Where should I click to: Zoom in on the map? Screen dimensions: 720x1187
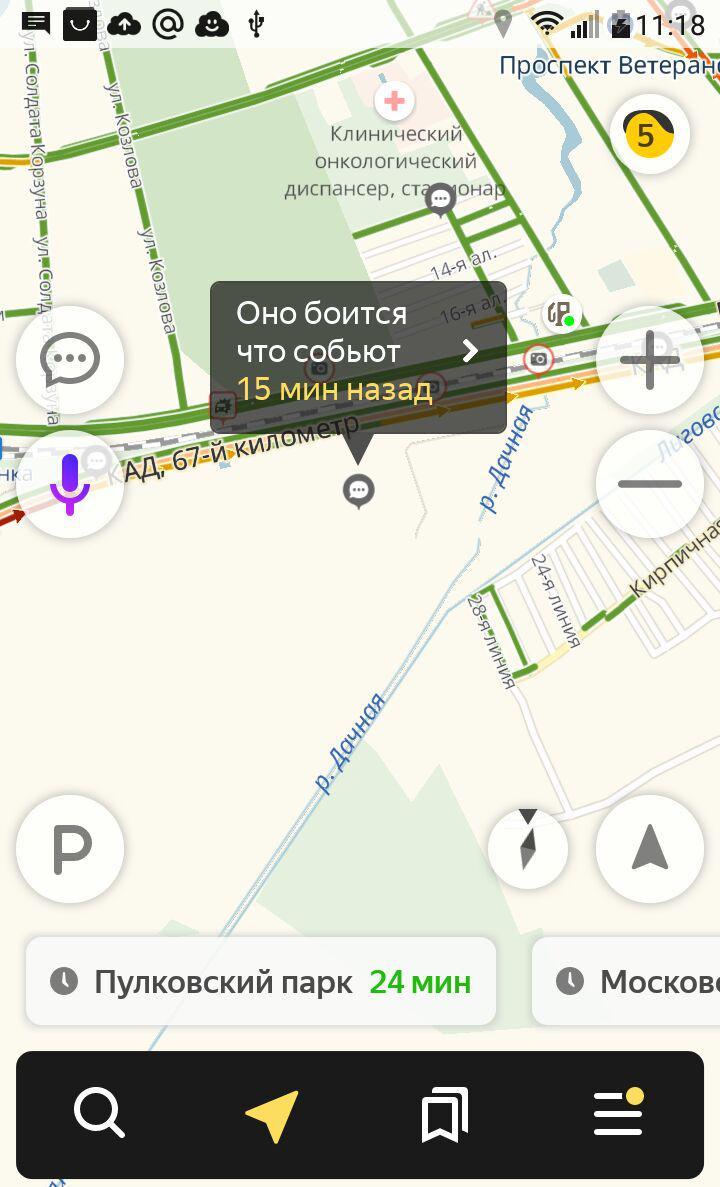click(x=650, y=360)
